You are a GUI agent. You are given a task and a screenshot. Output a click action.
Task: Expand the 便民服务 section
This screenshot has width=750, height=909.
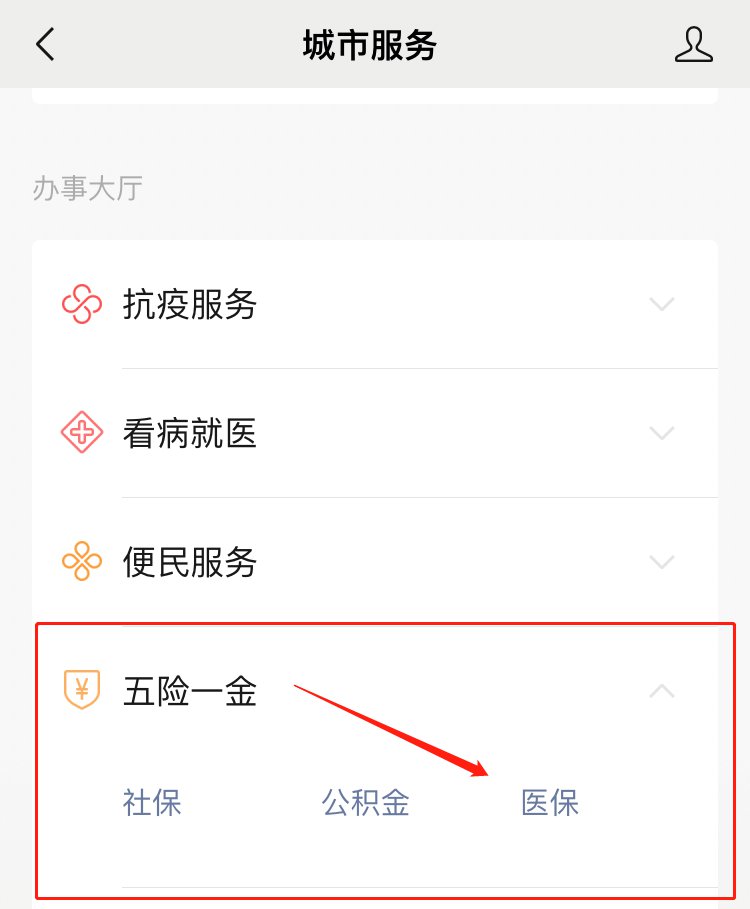click(661, 562)
